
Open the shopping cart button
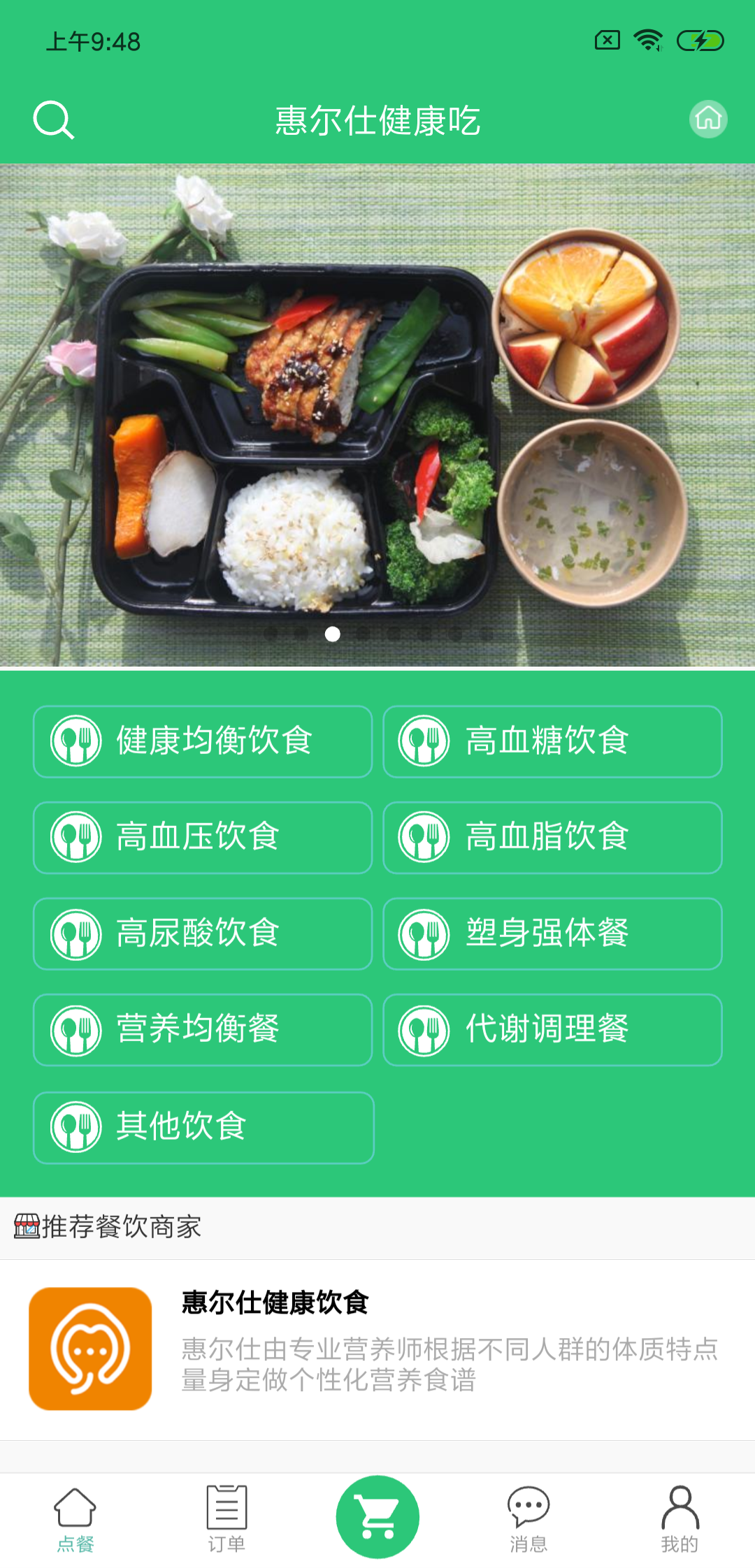click(377, 1516)
